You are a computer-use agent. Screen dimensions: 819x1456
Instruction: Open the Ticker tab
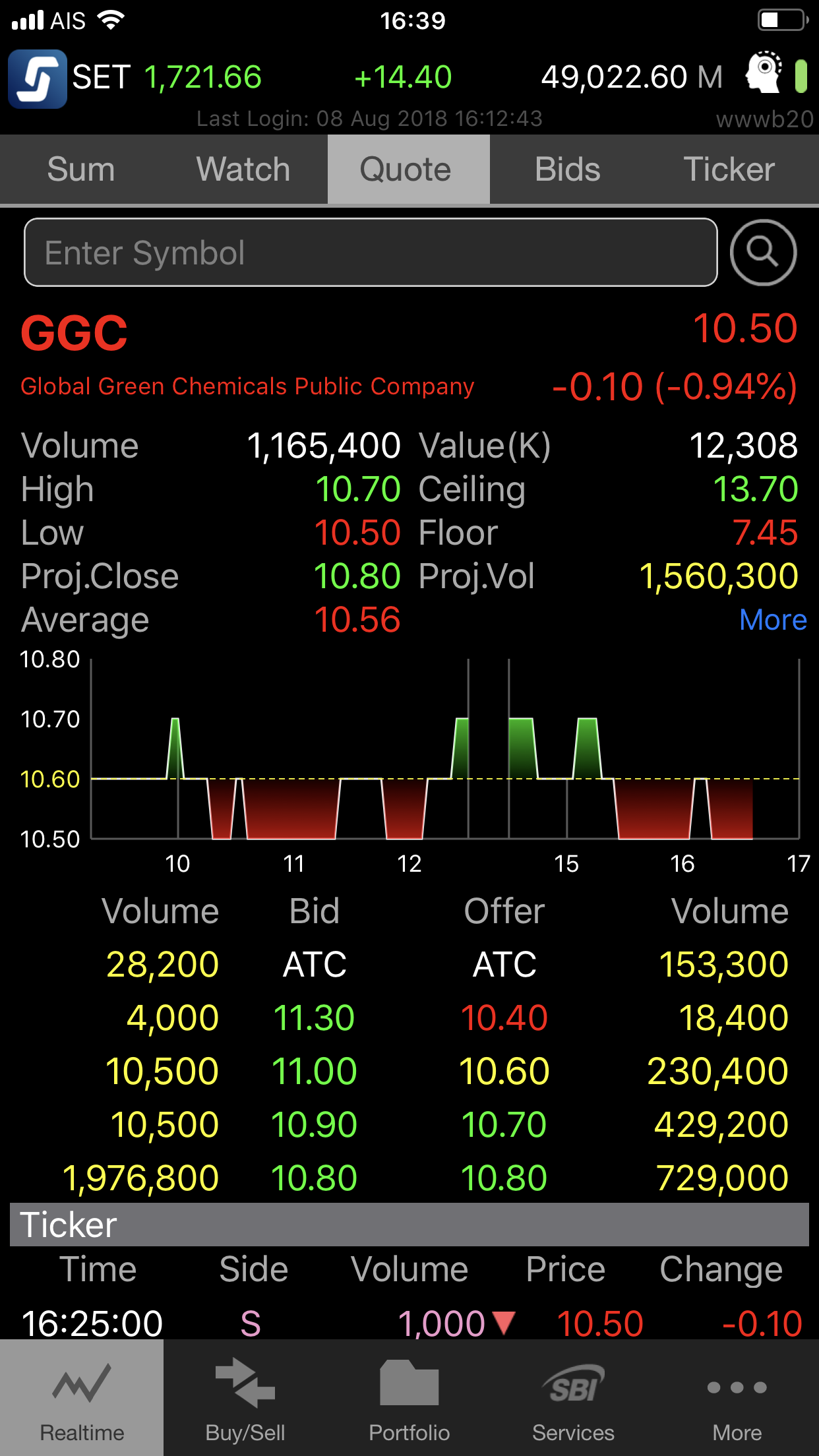(x=729, y=169)
